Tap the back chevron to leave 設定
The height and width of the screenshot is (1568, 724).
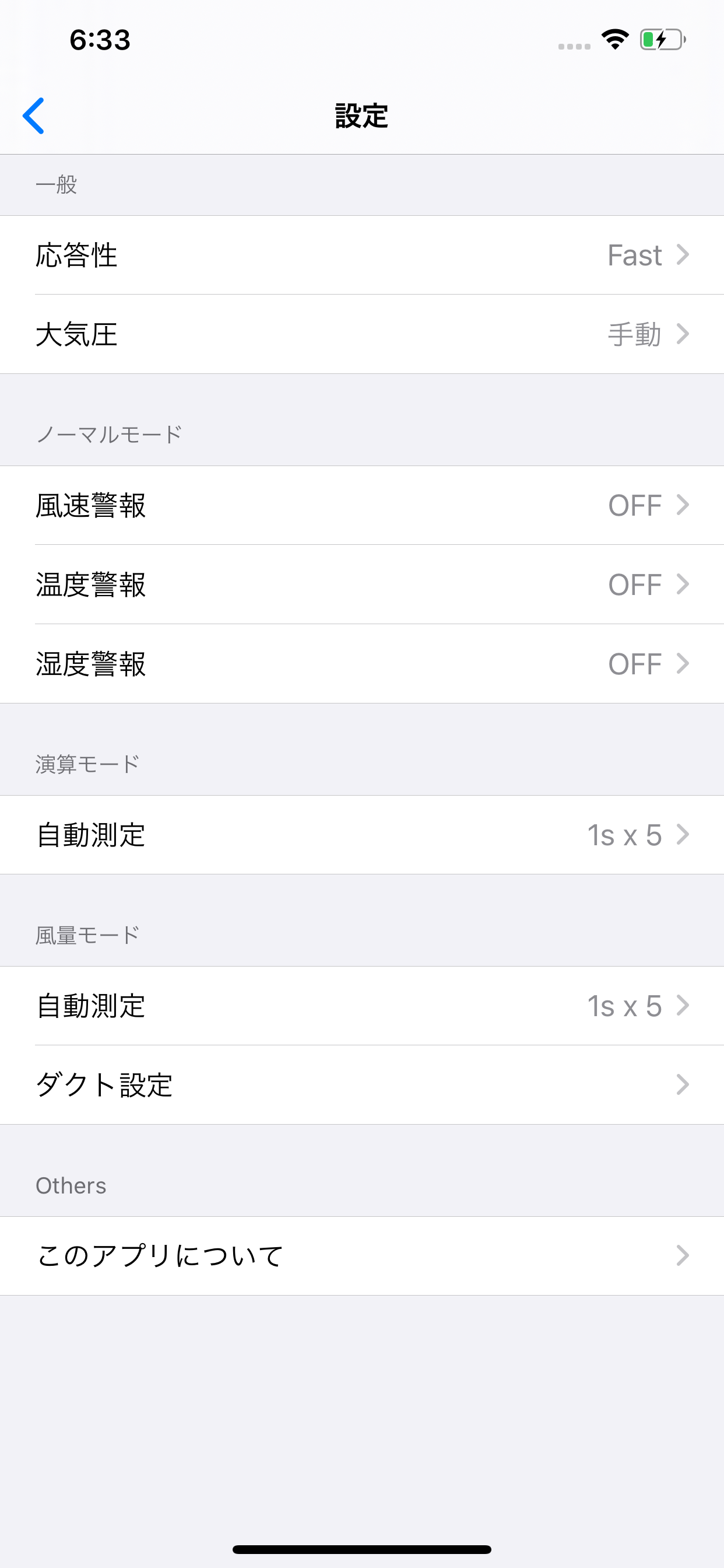[34, 116]
